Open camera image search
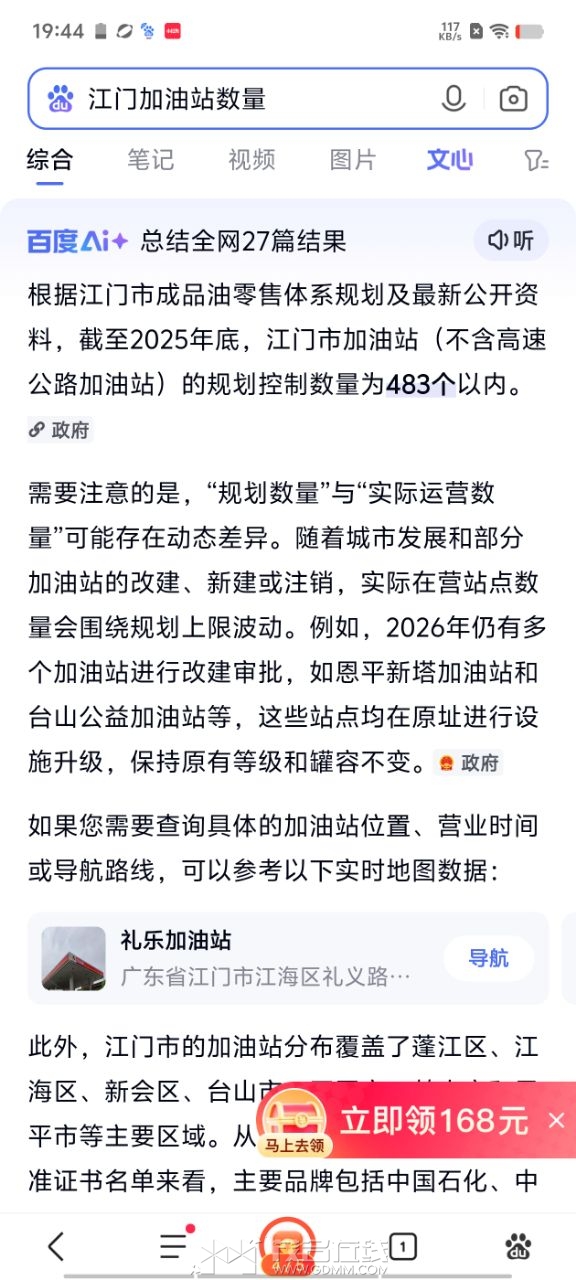This screenshot has height=1280, width=576. pyautogui.click(x=513, y=99)
